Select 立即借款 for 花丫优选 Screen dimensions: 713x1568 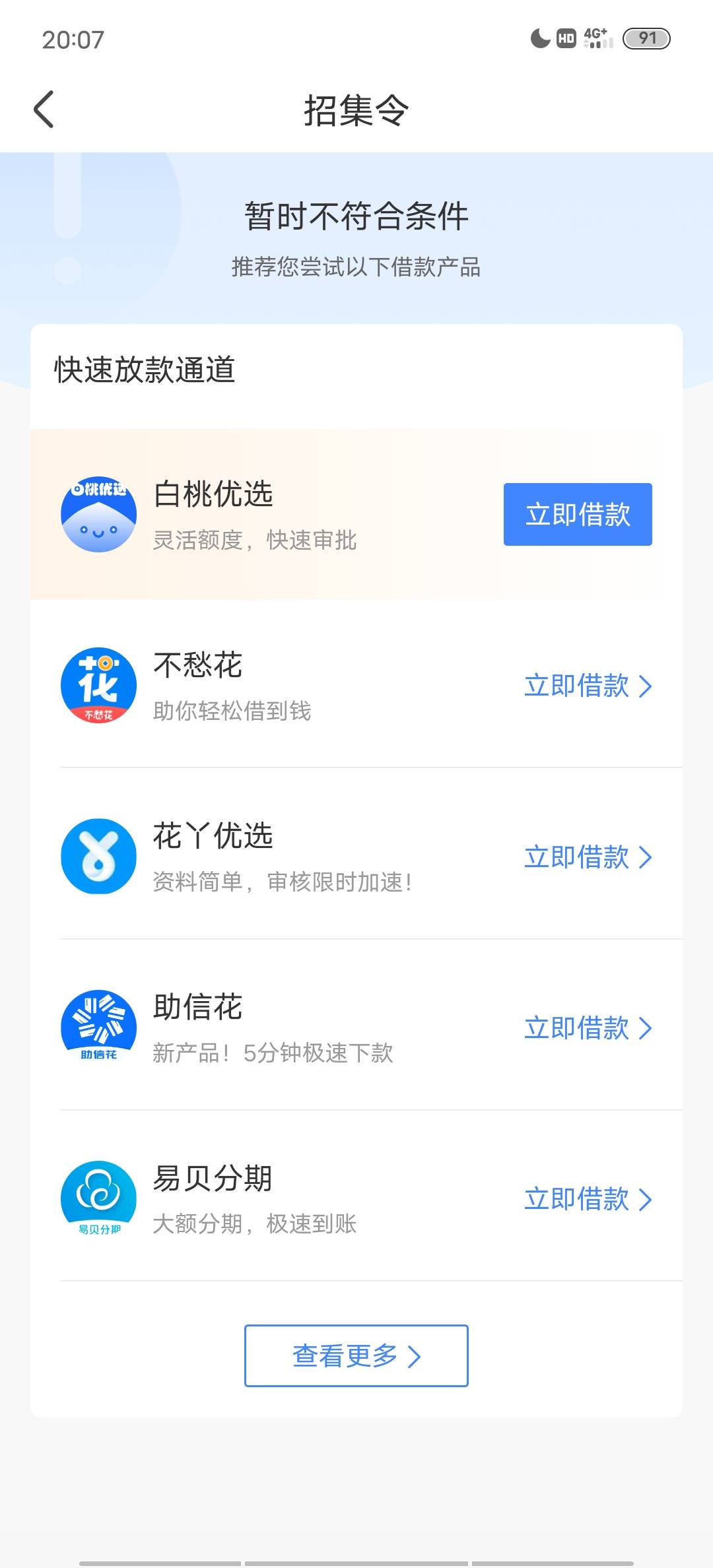coord(588,857)
